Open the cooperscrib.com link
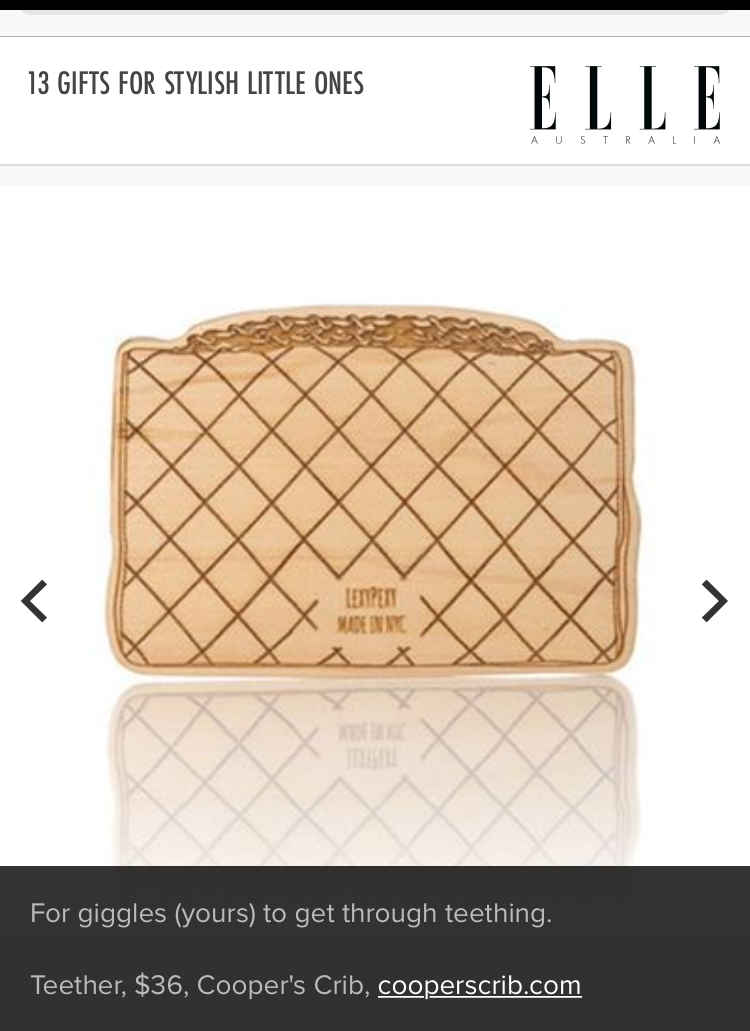Image resolution: width=750 pixels, height=1031 pixels. coord(479,985)
